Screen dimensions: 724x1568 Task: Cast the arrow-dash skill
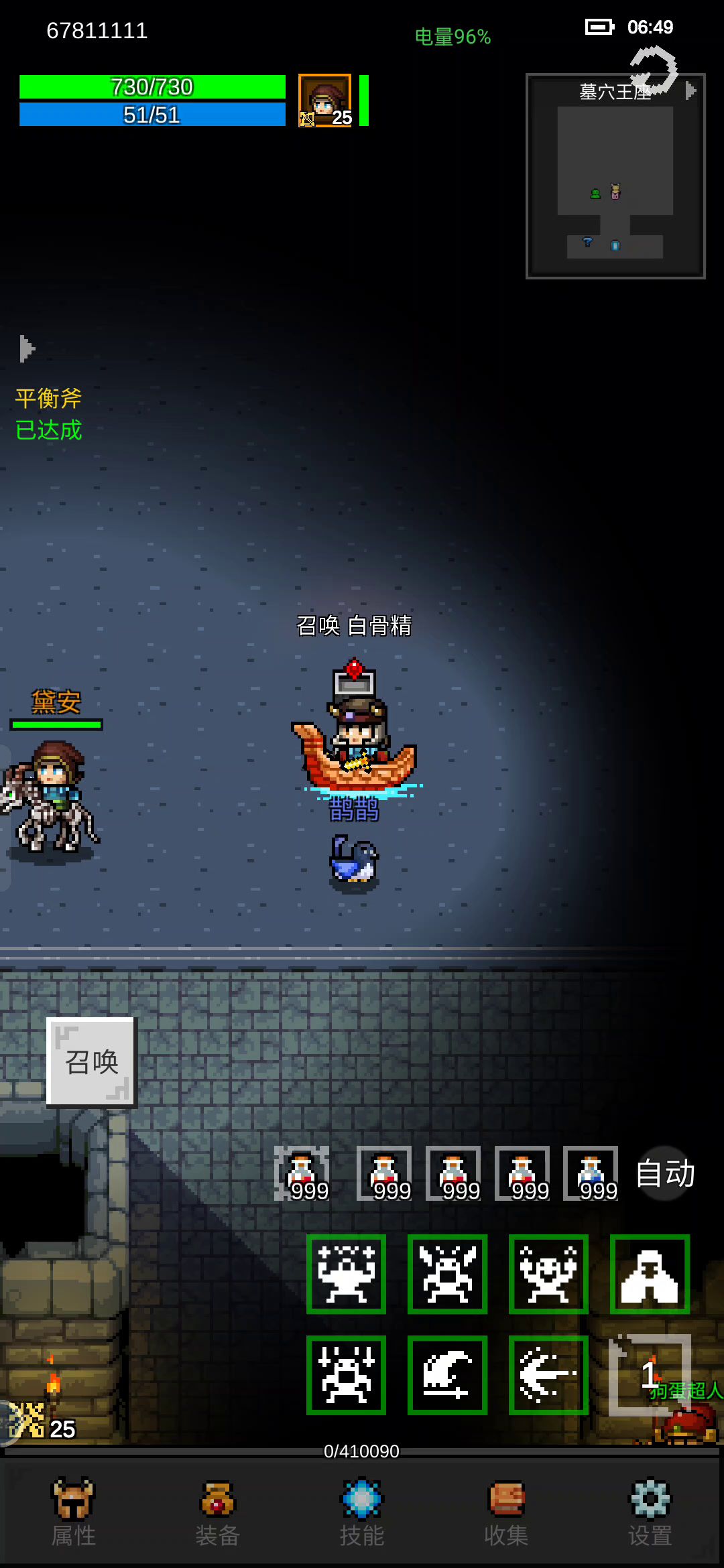[548, 1375]
